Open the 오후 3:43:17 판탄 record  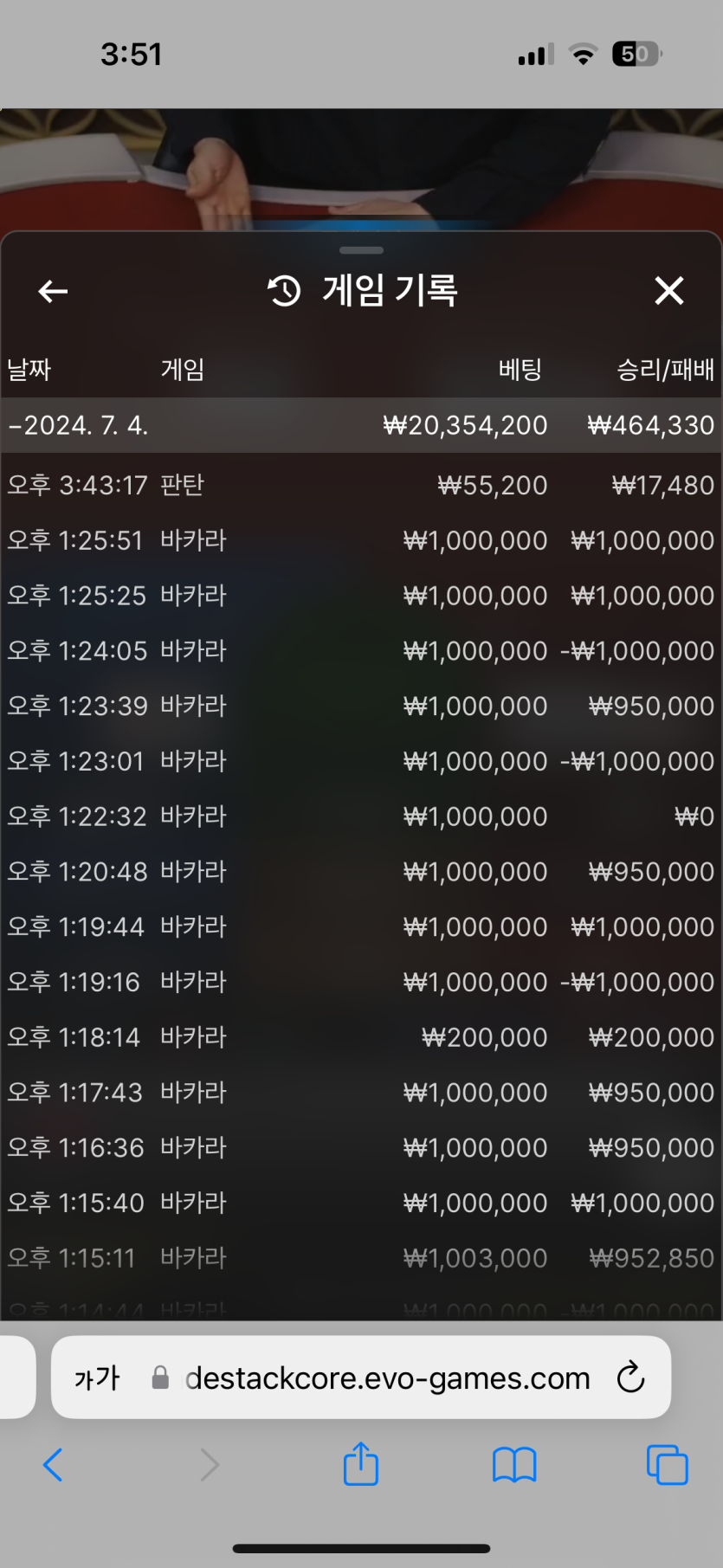point(361,485)
